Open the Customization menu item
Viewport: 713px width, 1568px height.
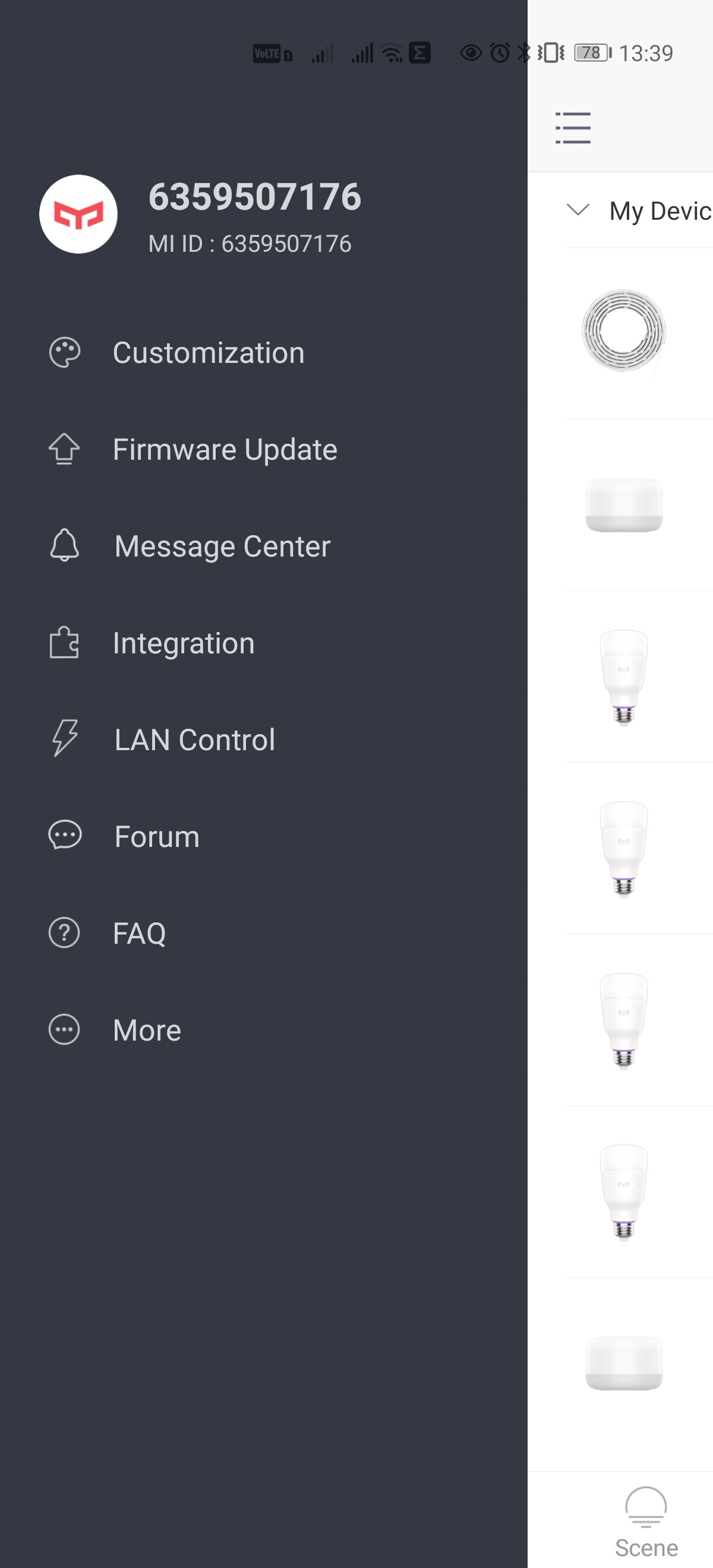(x=208, y=353)
